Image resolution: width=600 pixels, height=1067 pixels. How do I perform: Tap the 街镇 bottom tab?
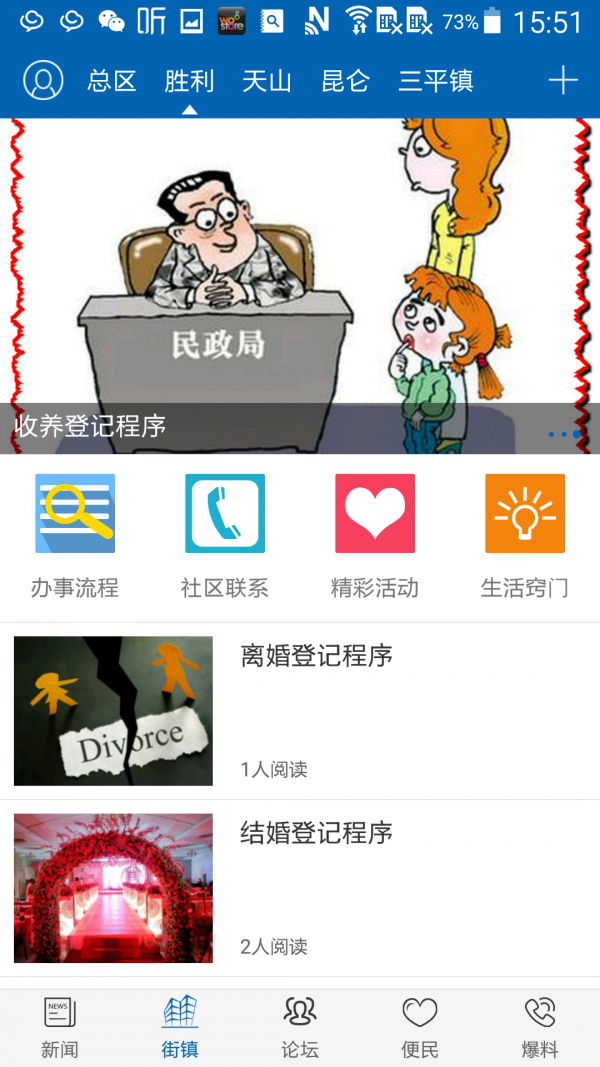(180, 1028)
